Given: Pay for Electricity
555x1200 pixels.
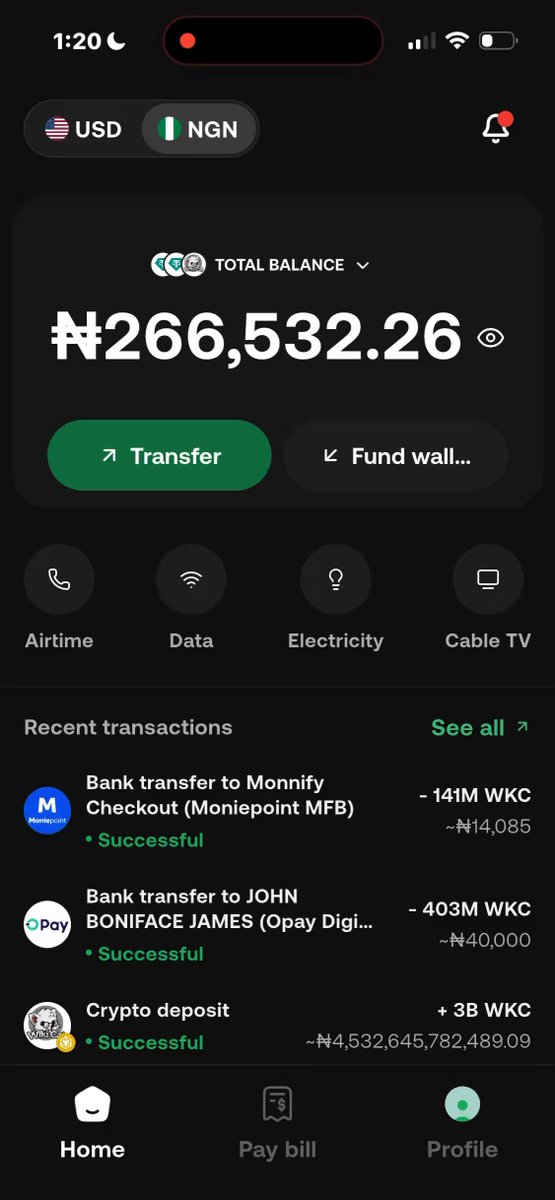Looking at the screenshot, I should click(x=336, y=598).
